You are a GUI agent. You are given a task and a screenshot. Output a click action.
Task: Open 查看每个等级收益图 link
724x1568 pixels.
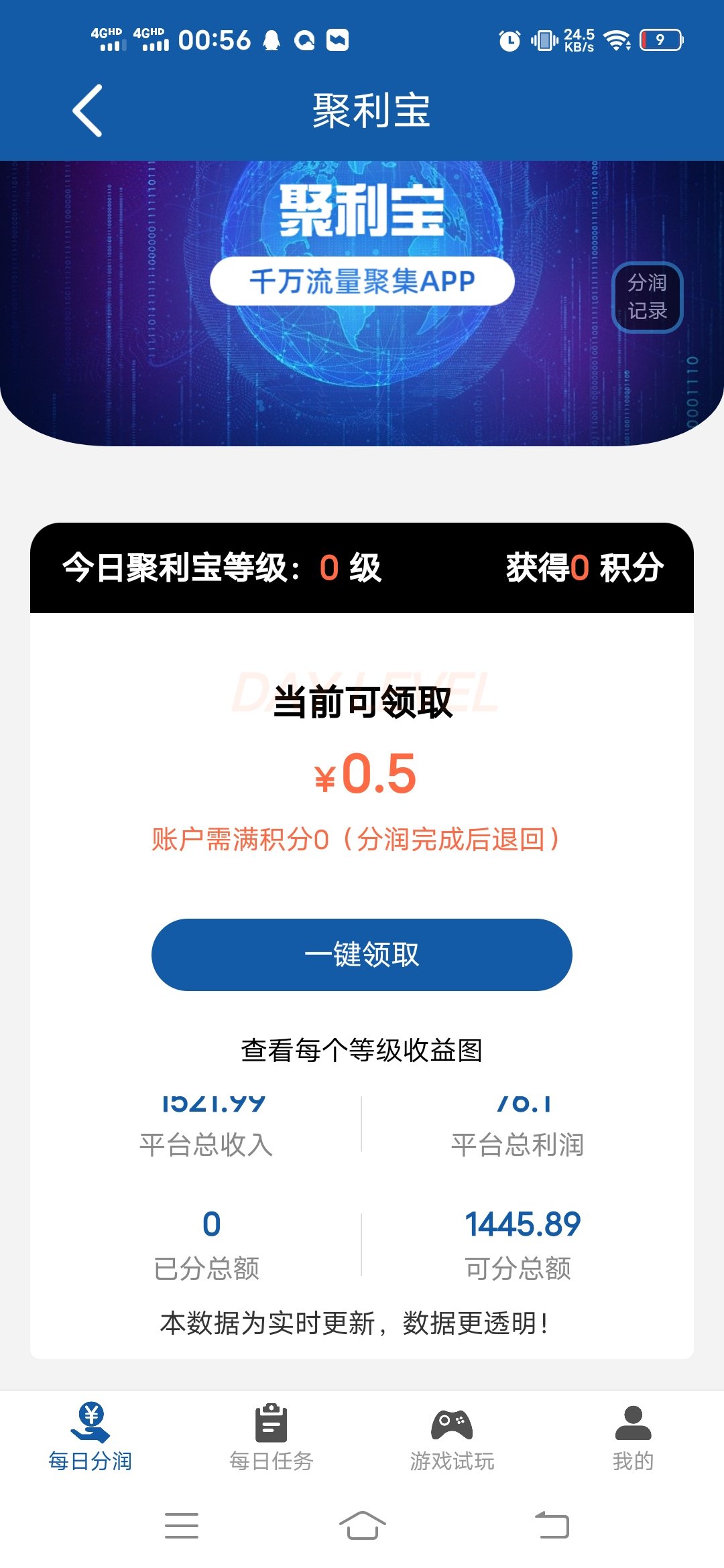click(x=362, y=1050)
